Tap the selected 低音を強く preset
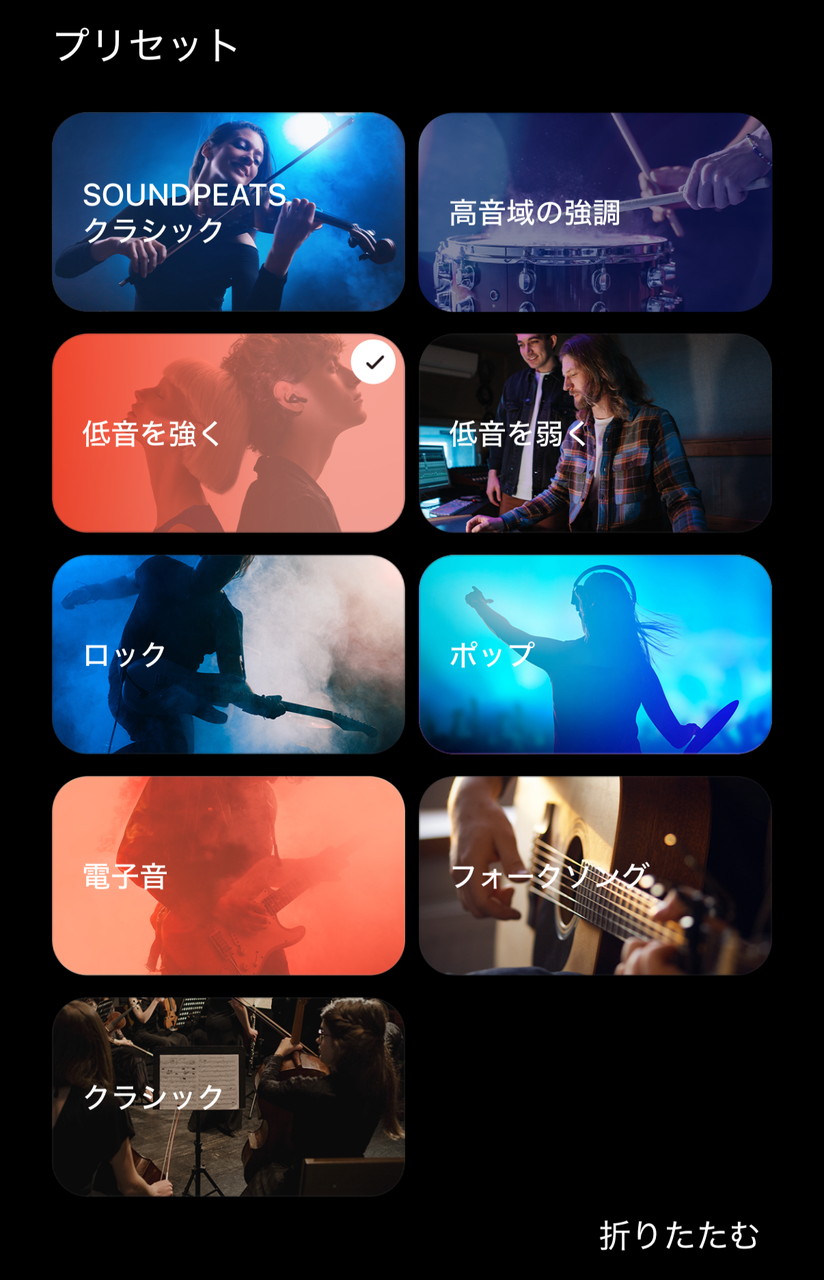824x1280 pixels. (x=228, y=433)
